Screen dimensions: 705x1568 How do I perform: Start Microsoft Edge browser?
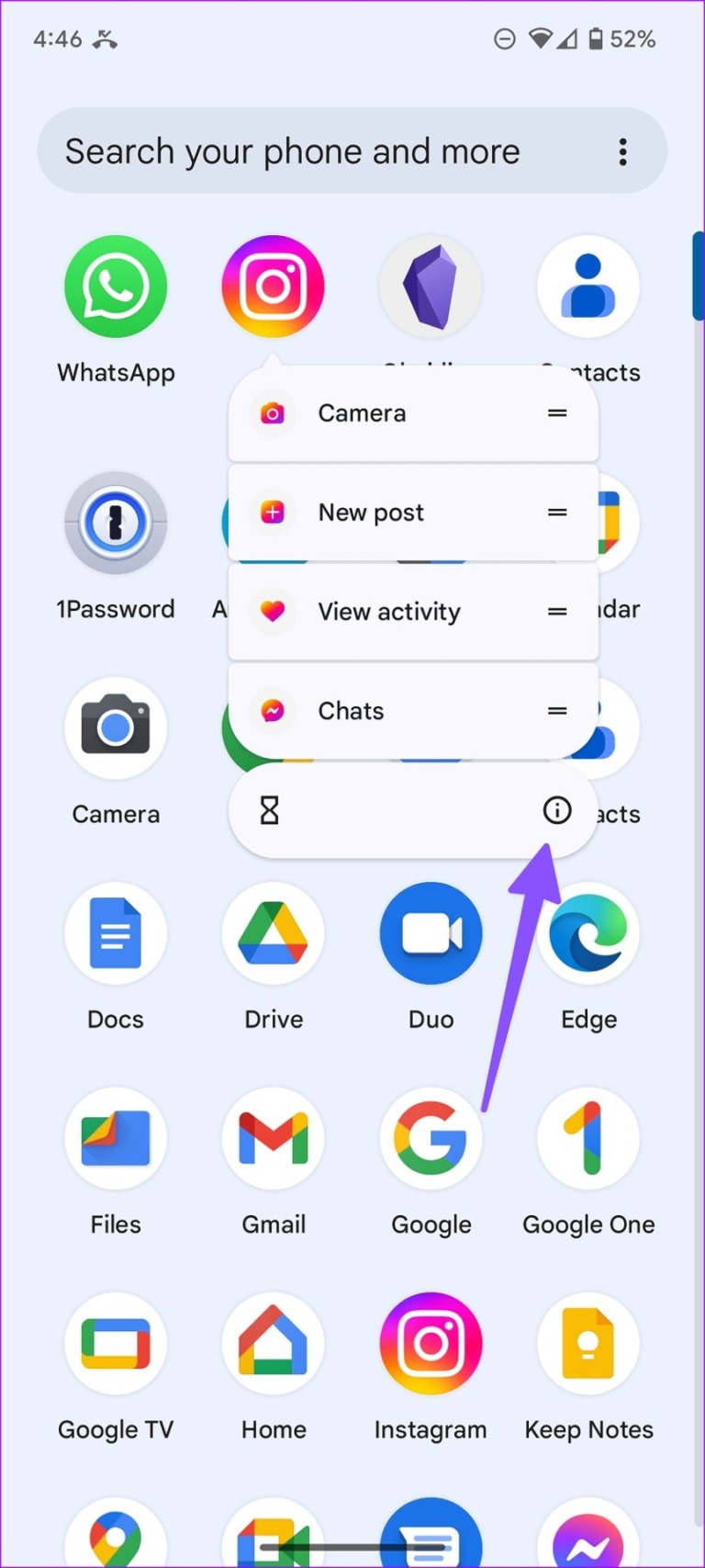588,933
